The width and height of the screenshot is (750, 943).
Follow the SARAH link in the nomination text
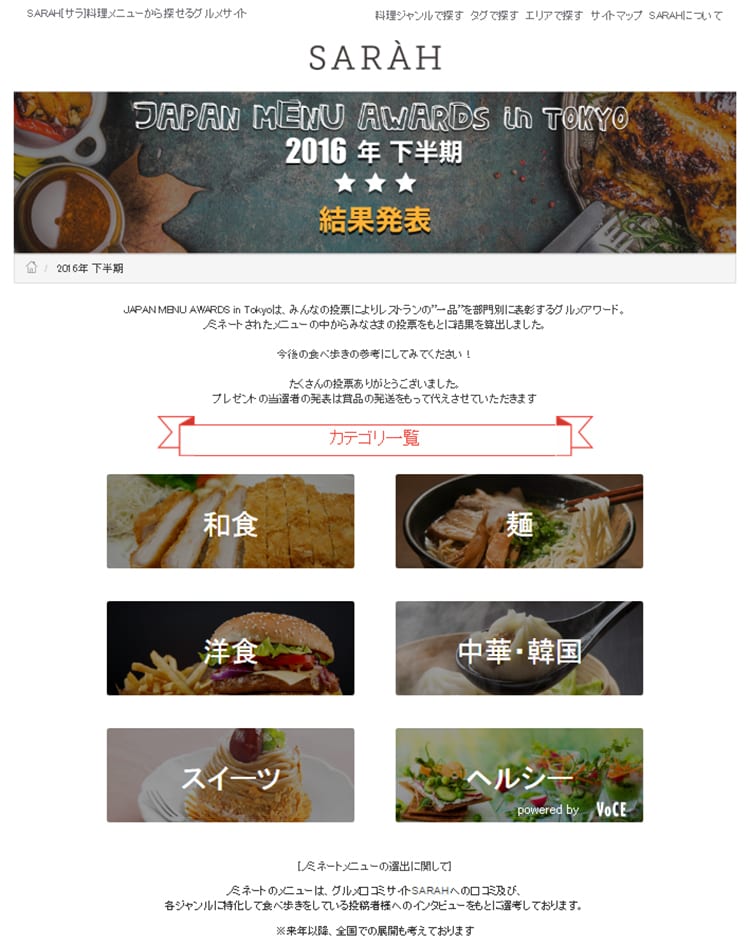coord(430,890)
